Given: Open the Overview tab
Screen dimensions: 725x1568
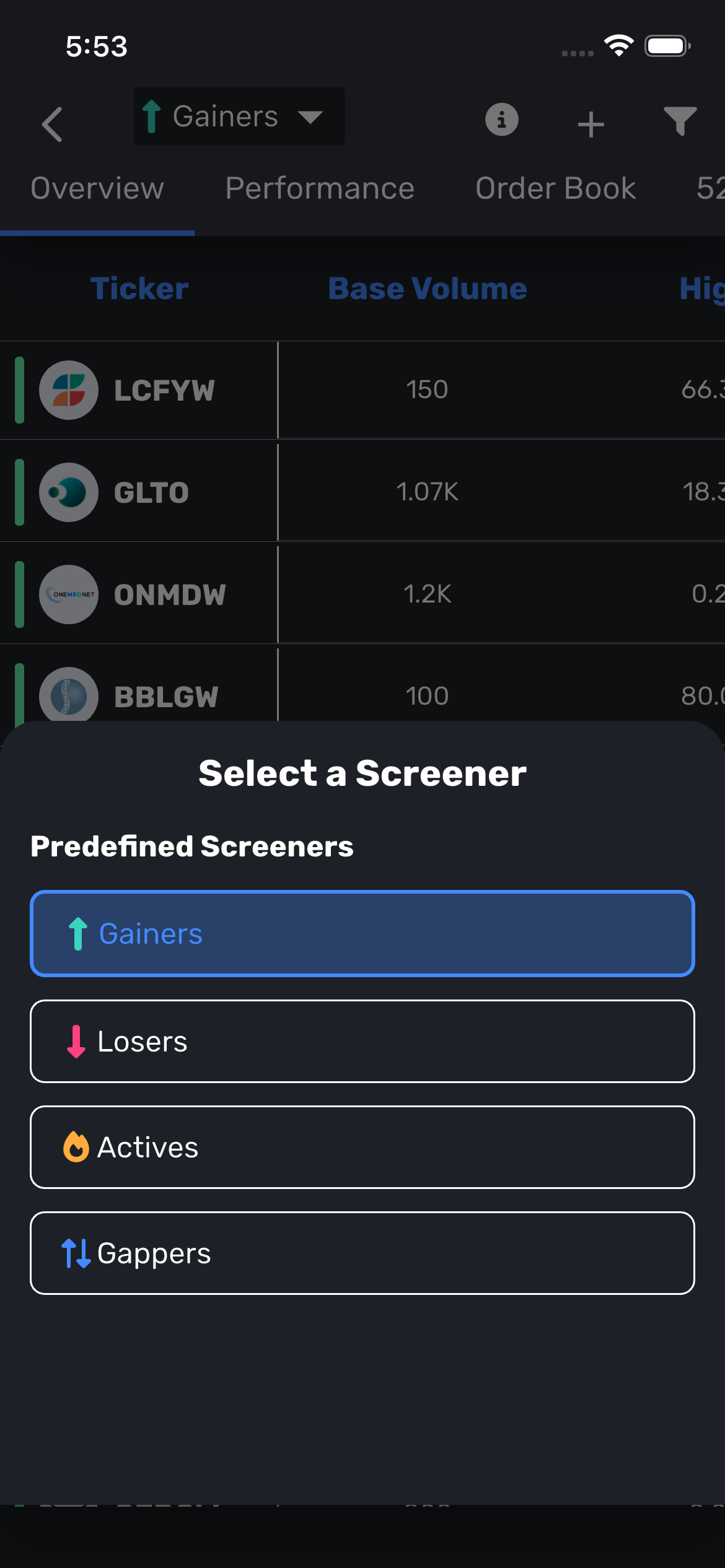Looking at the screenshot, I should tap(97, 188).
